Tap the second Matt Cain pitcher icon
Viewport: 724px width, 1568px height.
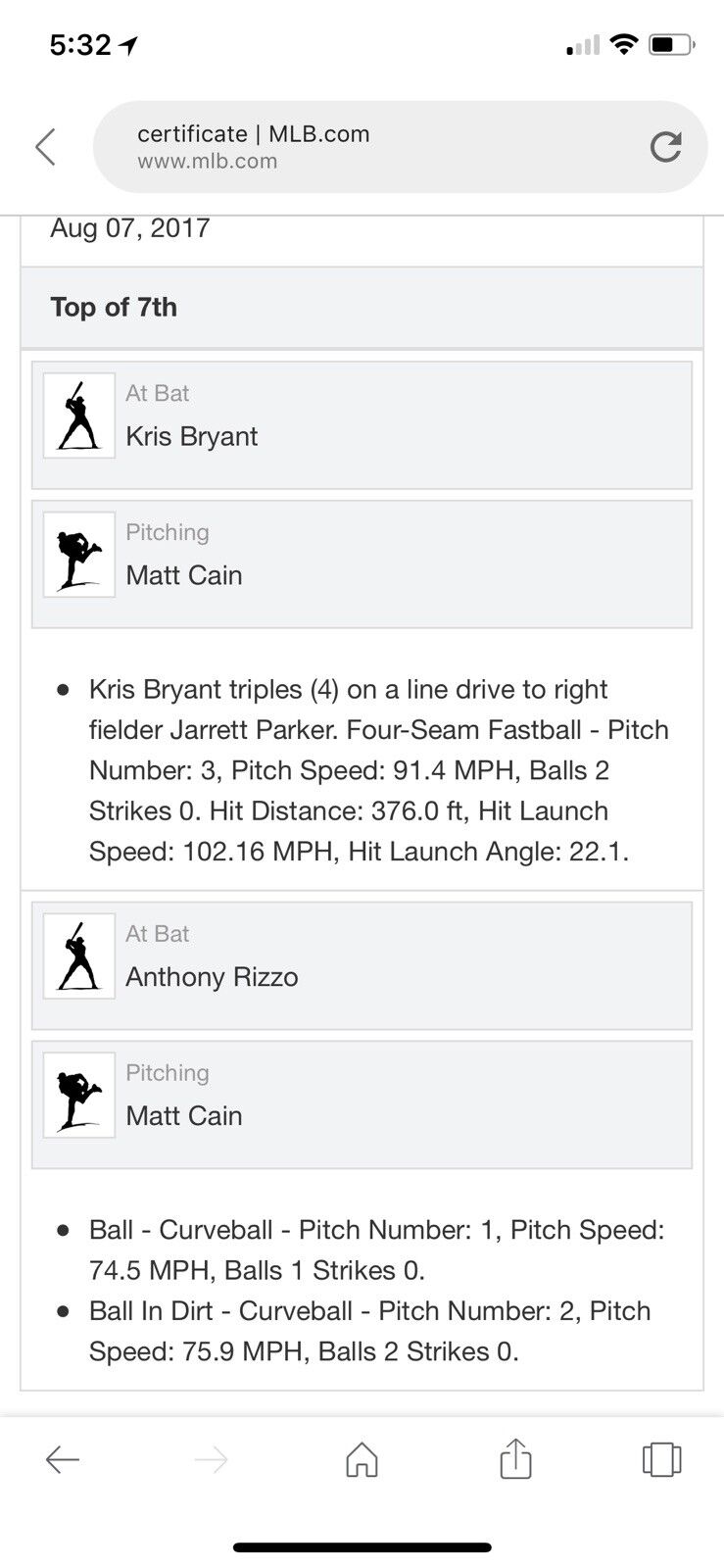pyautogui.click(x=78, y=1096)
